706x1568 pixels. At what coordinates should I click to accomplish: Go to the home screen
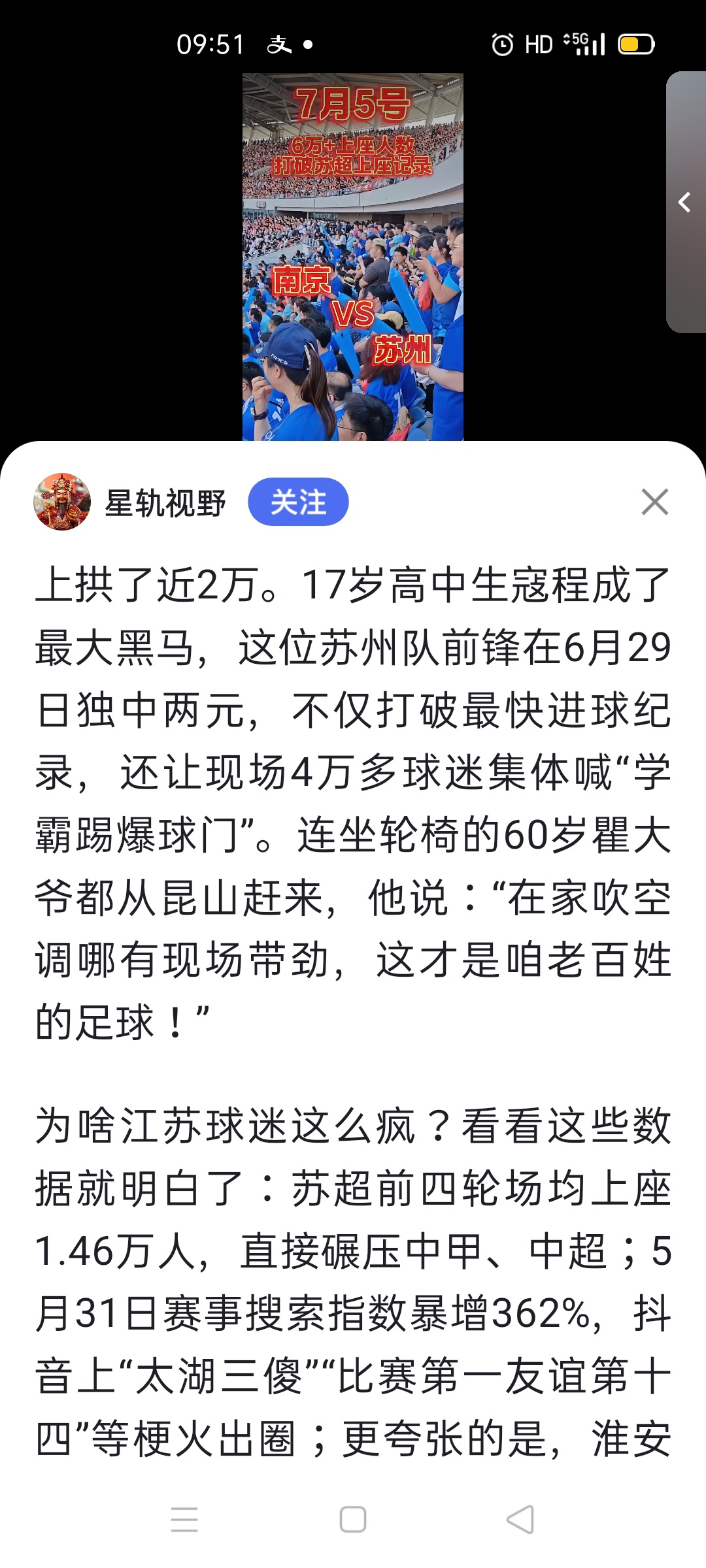(353, 1519)
